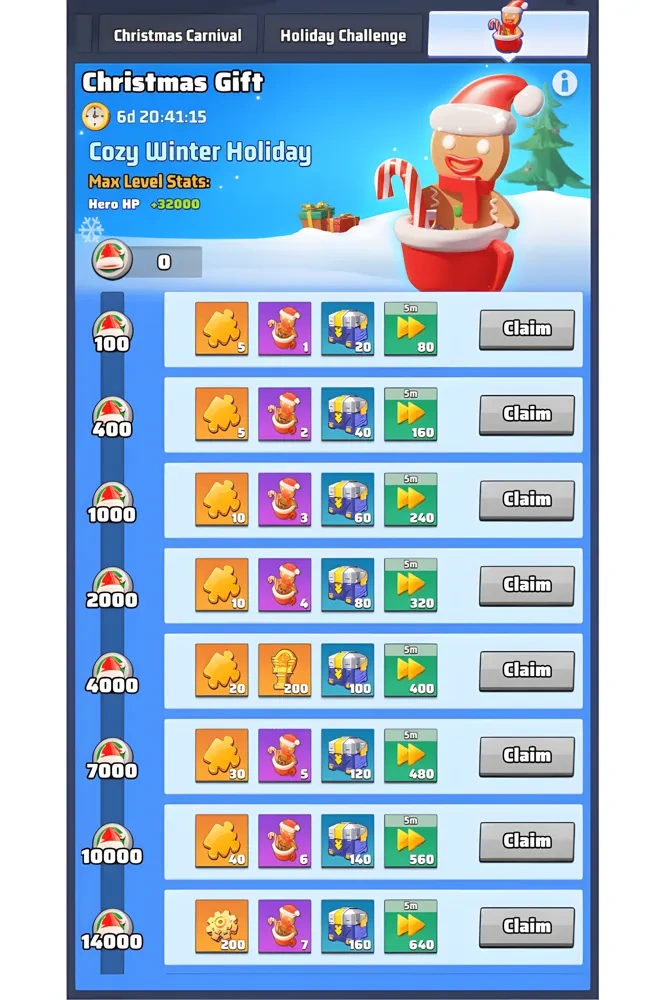Switch to the Christmas Carnival tab
The image size is (666, 1000).
[x=177, y=35]
